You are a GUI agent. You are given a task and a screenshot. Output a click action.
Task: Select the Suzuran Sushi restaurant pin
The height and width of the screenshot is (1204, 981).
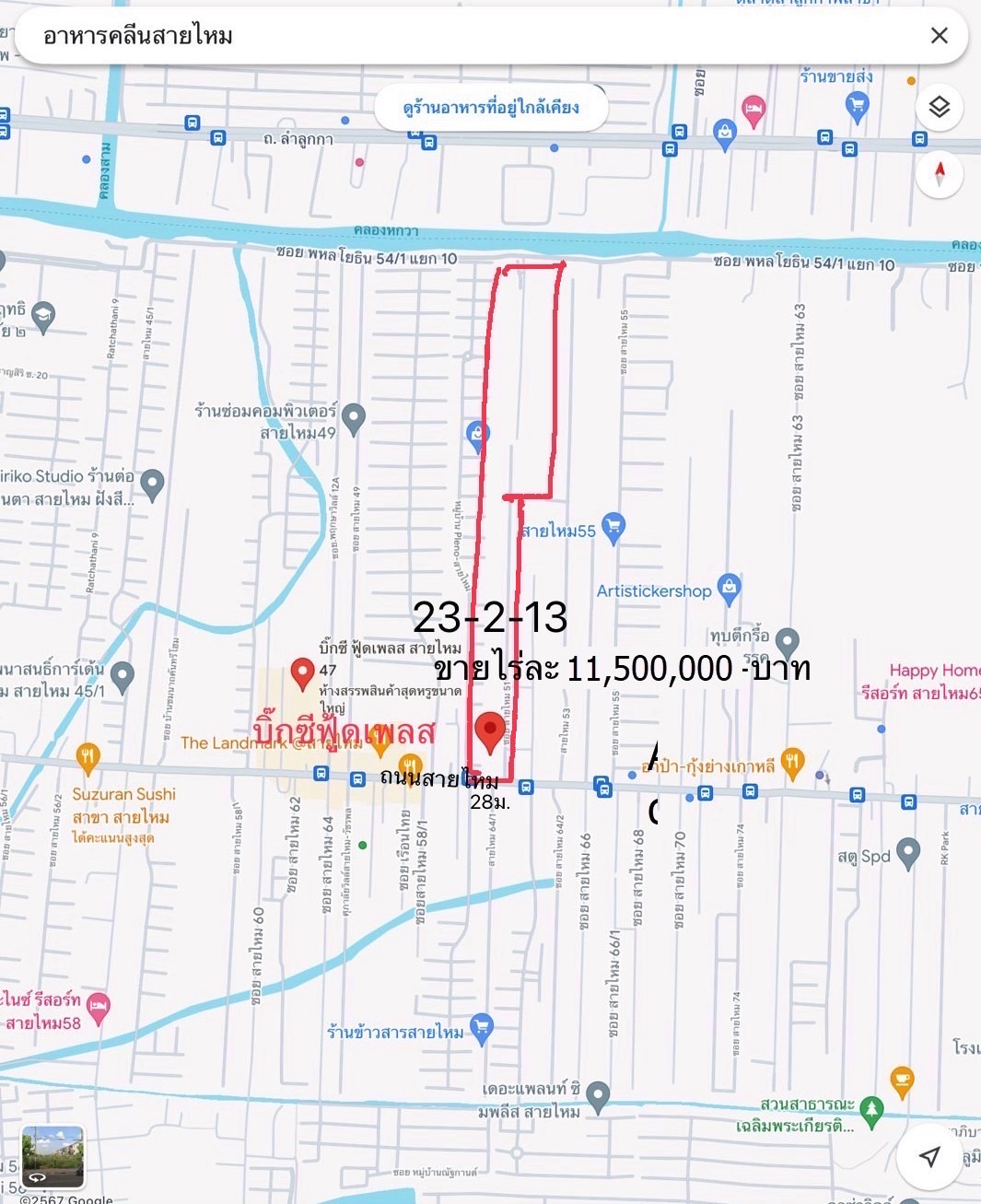[x=88, y=757]
